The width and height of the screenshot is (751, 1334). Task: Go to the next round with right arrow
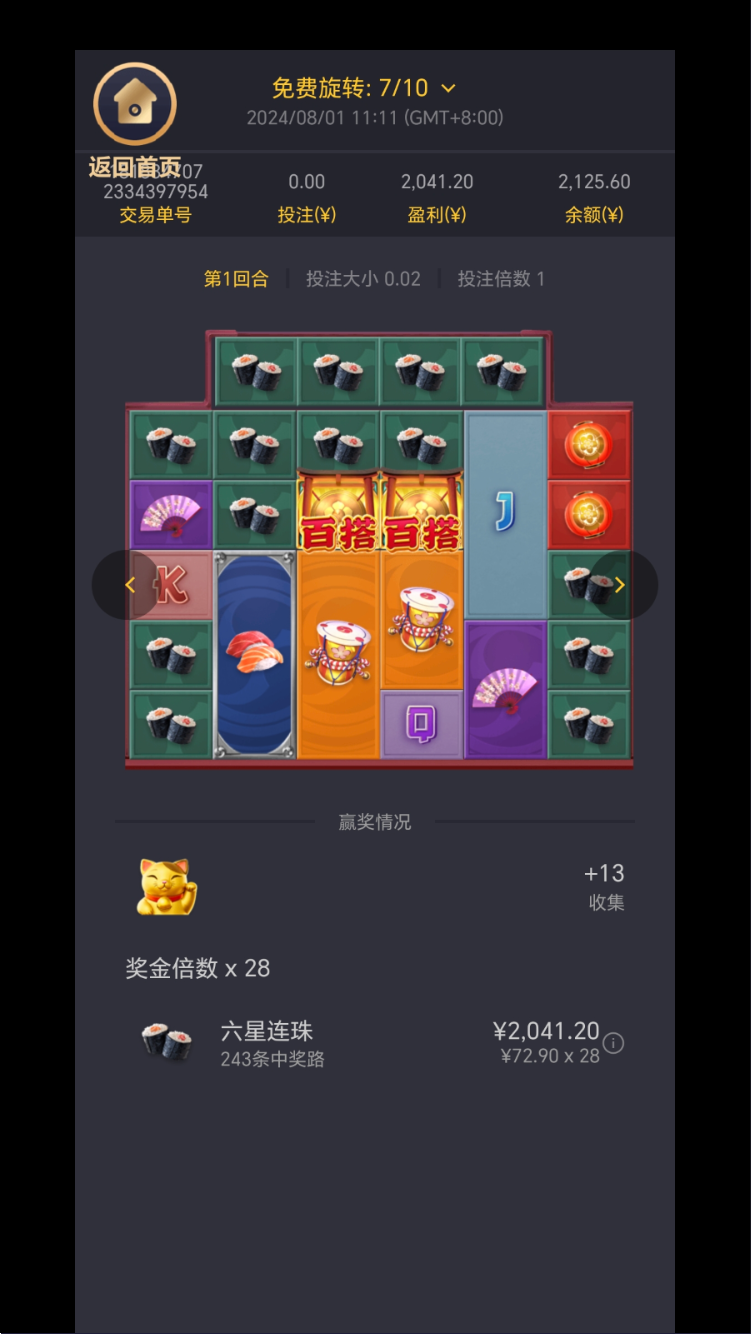(x=620, y=585)
